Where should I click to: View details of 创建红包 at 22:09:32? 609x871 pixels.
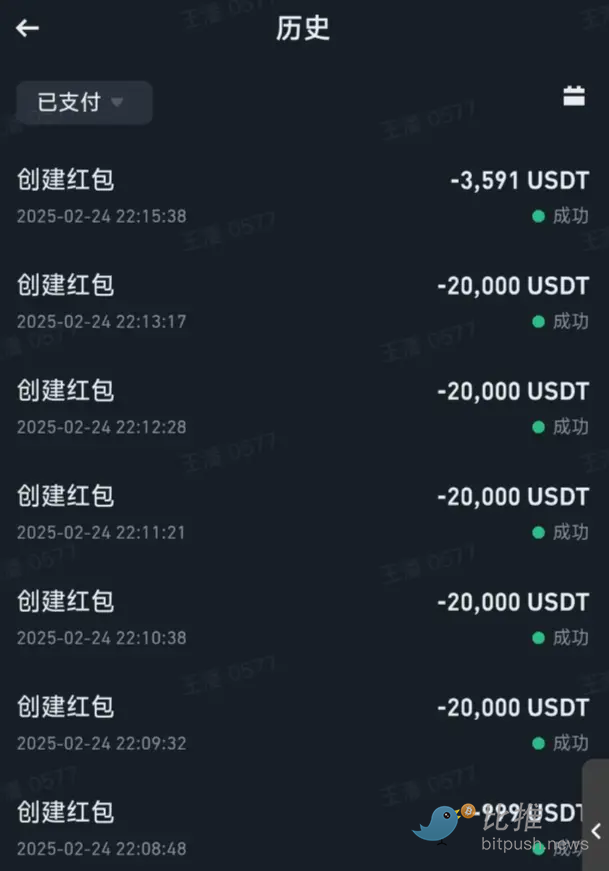coord(300,723)
